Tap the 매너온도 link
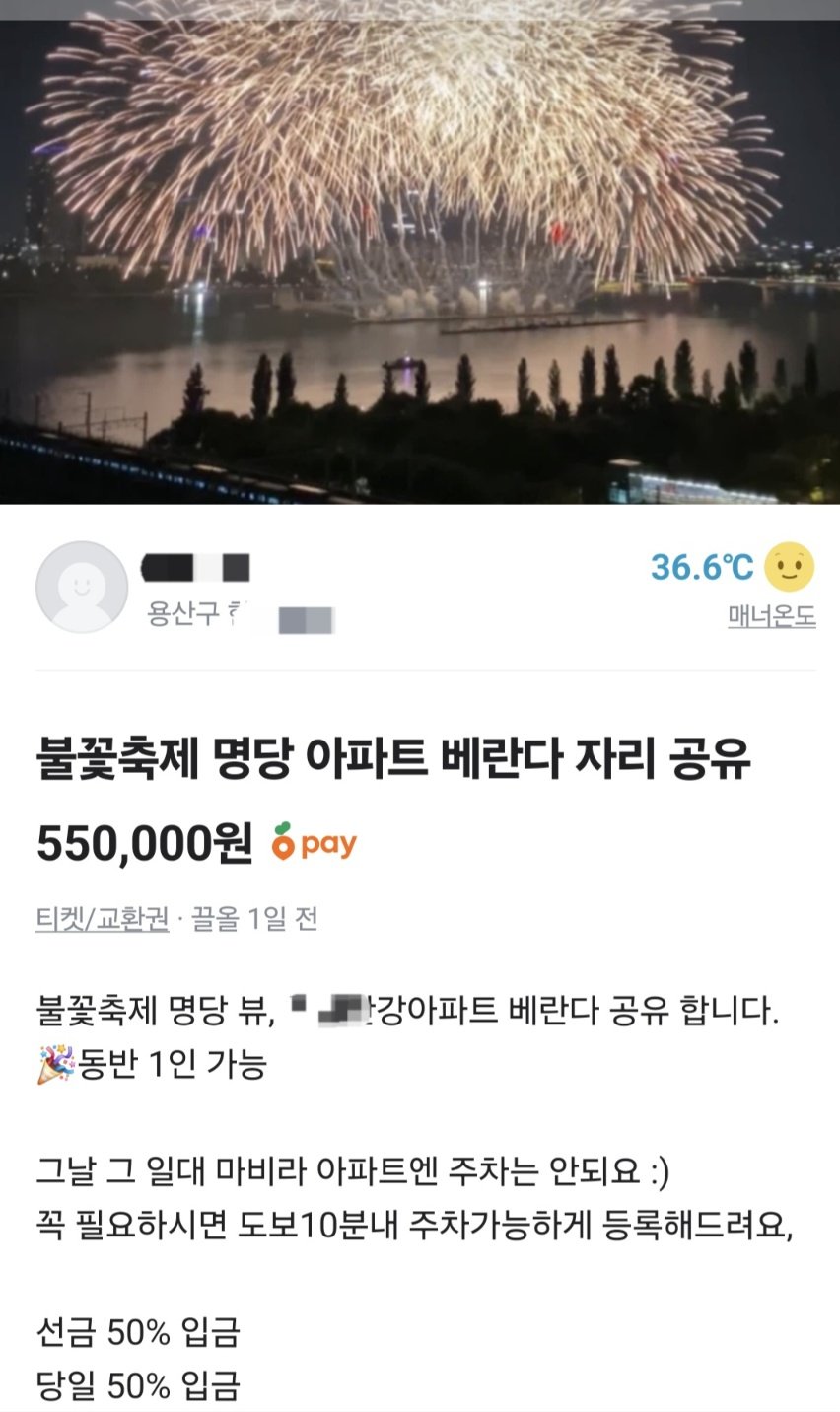The width and height of the screenshot is (840, 1412). coord(772,616)
